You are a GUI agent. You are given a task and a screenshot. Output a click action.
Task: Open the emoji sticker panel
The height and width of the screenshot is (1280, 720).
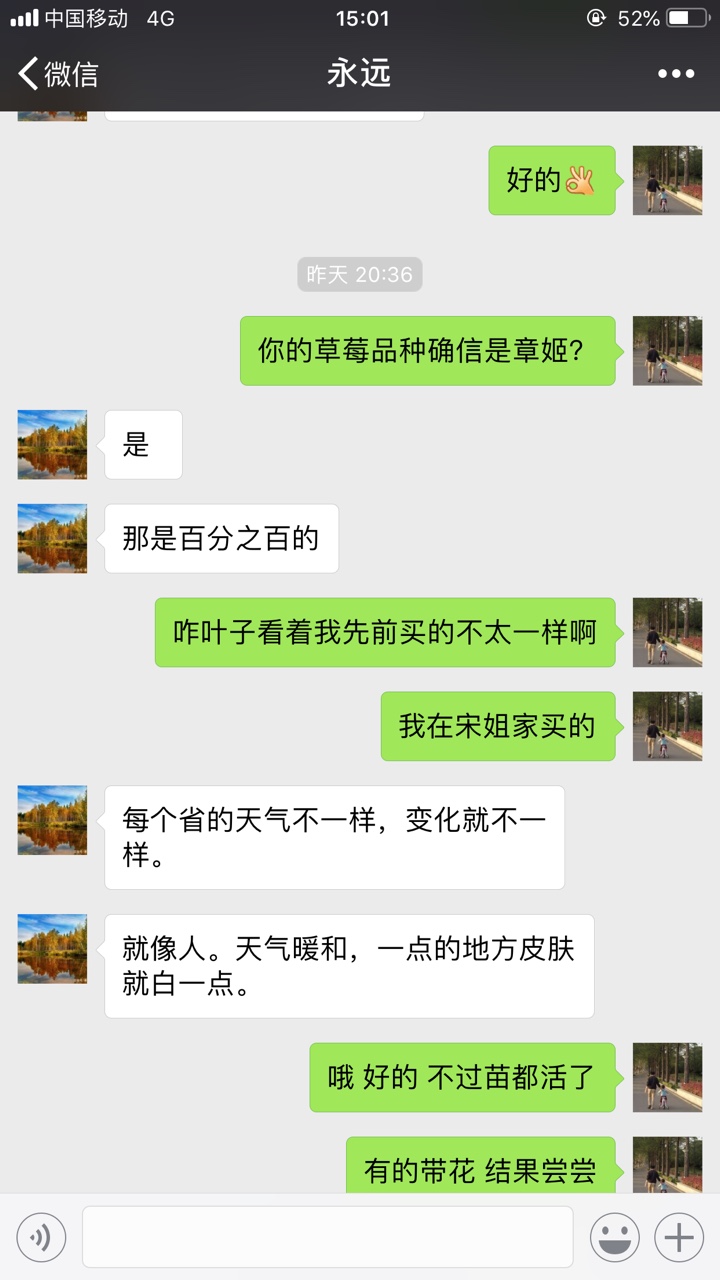[x=615, y=1238]
